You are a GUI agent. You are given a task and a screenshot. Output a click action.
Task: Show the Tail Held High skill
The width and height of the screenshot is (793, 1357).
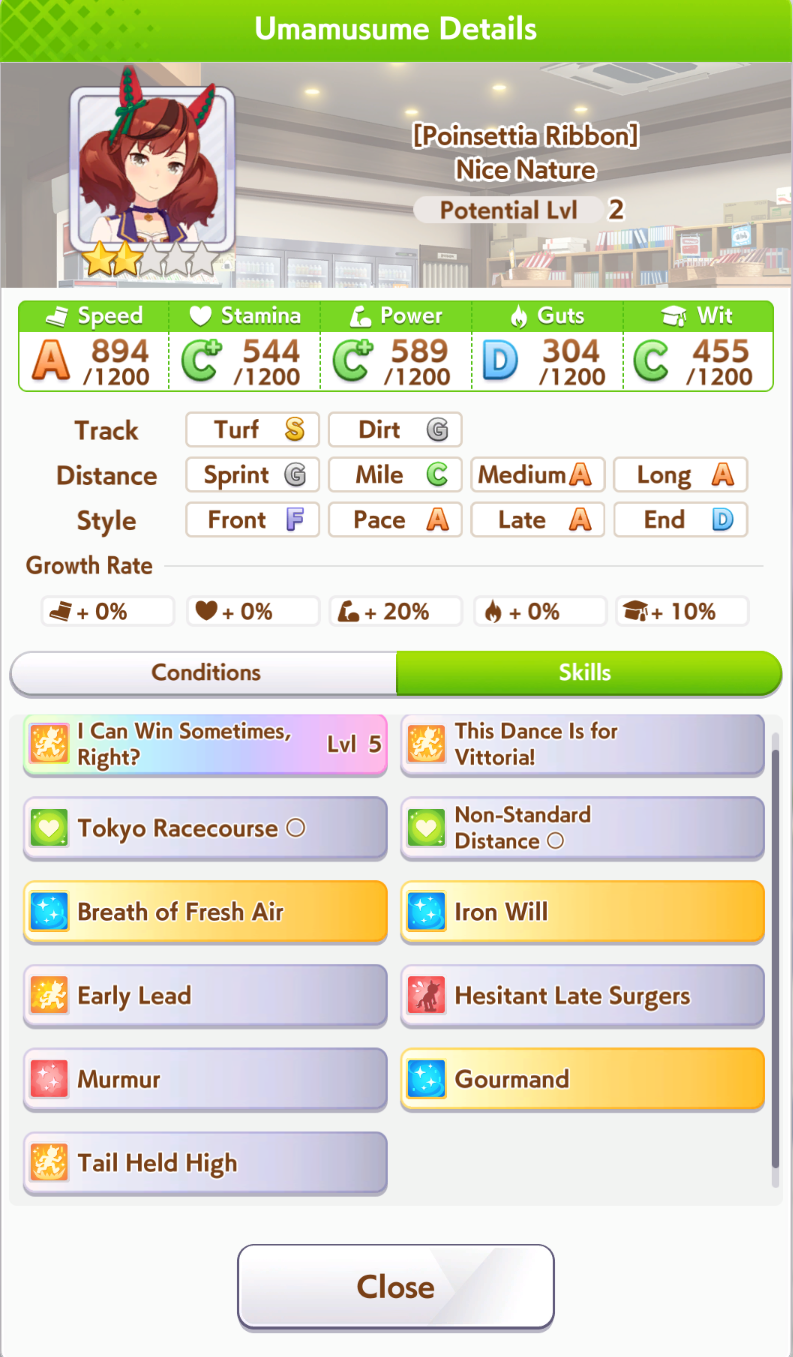coord(205,1163)
